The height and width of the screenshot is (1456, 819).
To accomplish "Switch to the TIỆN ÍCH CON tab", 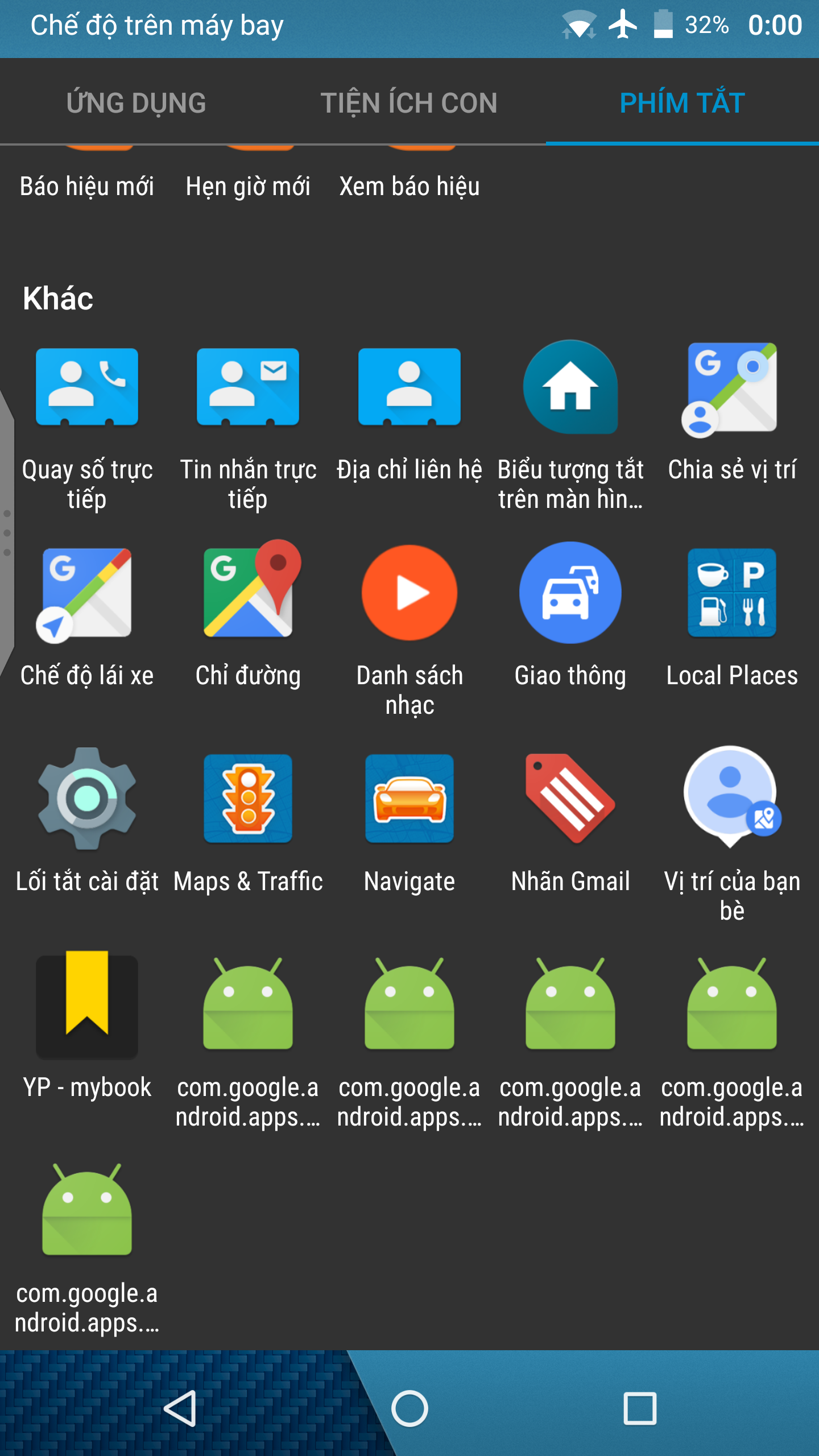I will click(409, 103).
